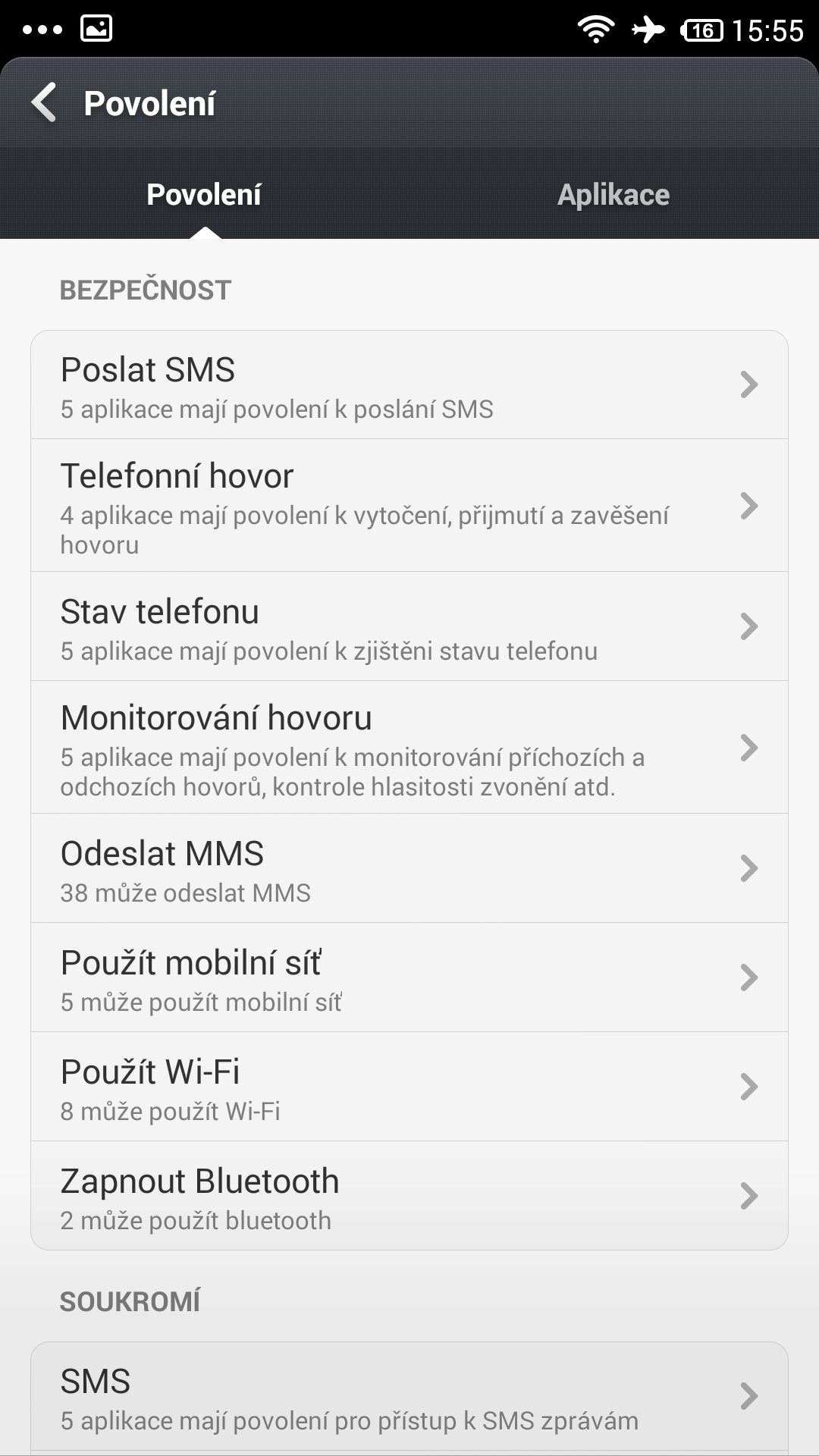Viewport: 819px width, 1456px height.
Task: Open Použít Wi-Fi permission
Action: (409, 1087)
